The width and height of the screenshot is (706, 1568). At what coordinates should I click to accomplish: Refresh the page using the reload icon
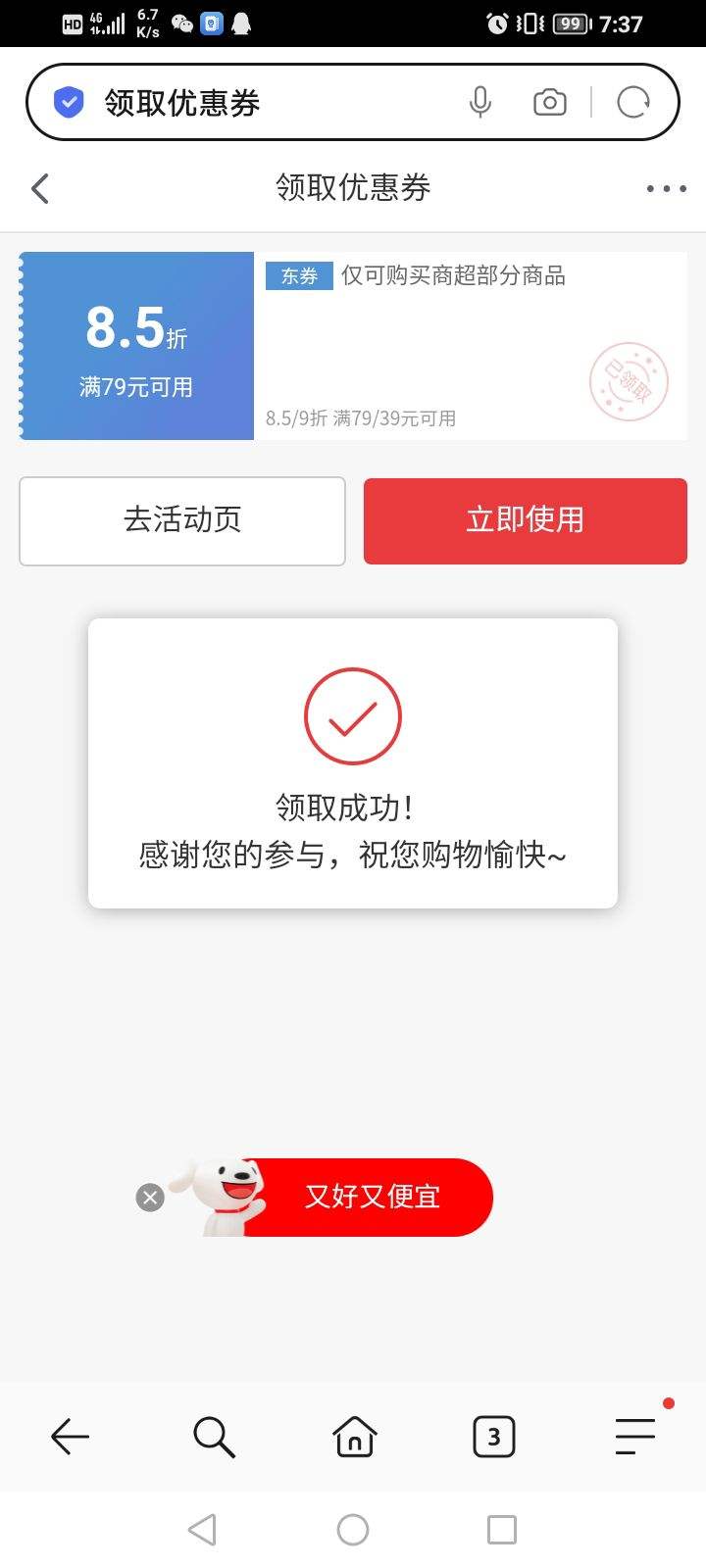click(x=633, y=102)
